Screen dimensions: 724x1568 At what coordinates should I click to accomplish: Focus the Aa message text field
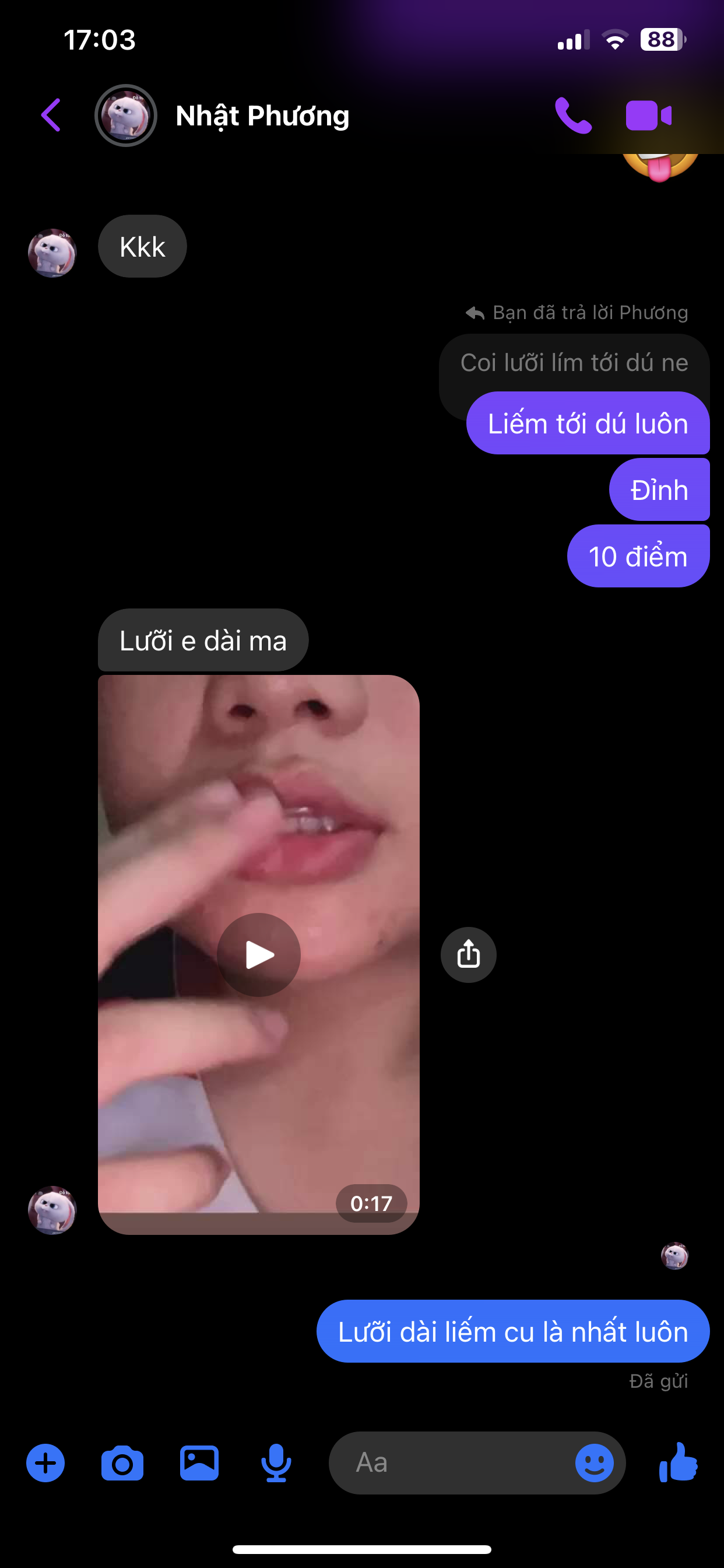click(x=450, y=1462)
